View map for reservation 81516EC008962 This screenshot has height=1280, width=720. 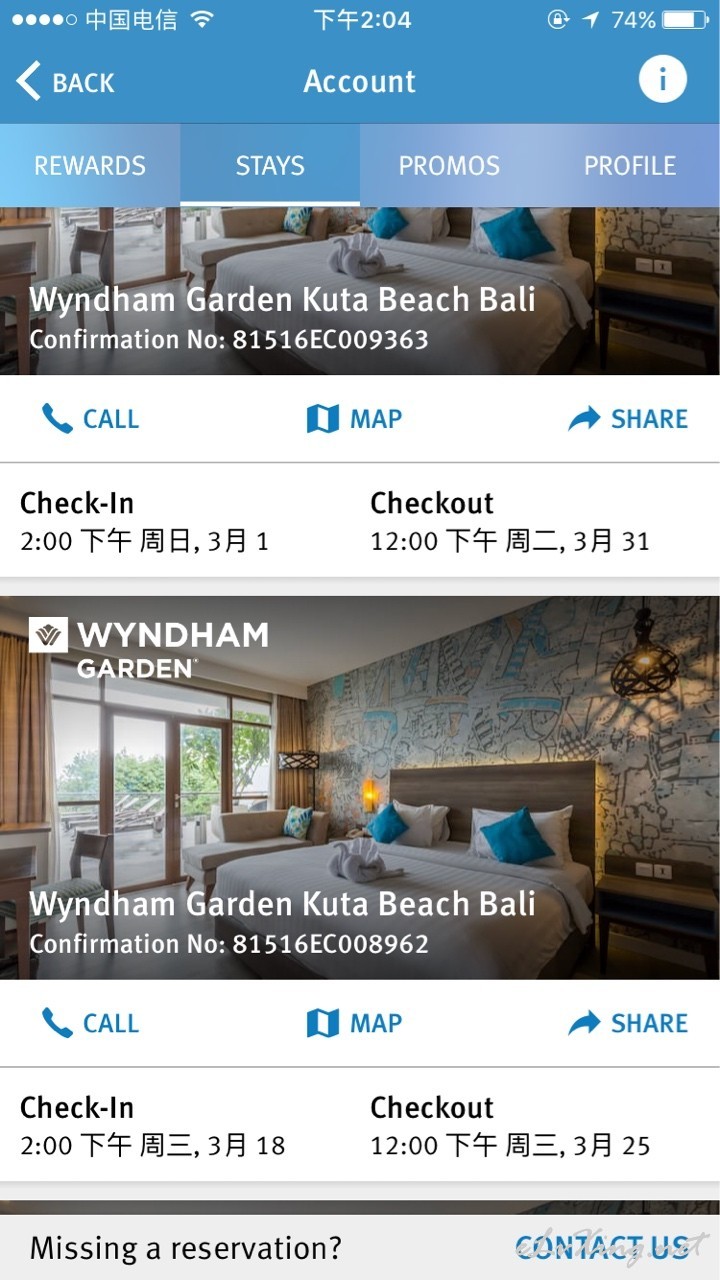click(x=355, y=1023)
